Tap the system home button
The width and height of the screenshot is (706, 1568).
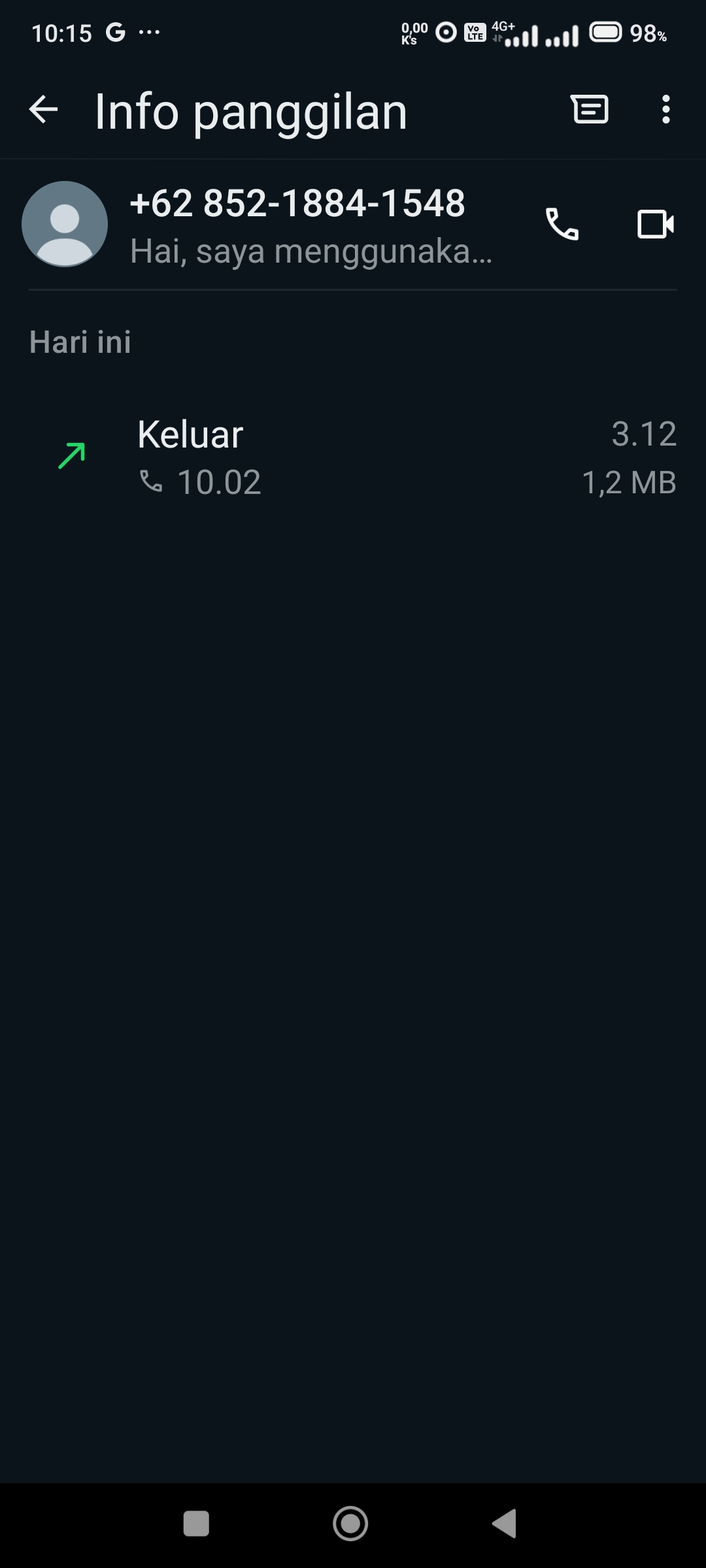(x=350, y=1524)
